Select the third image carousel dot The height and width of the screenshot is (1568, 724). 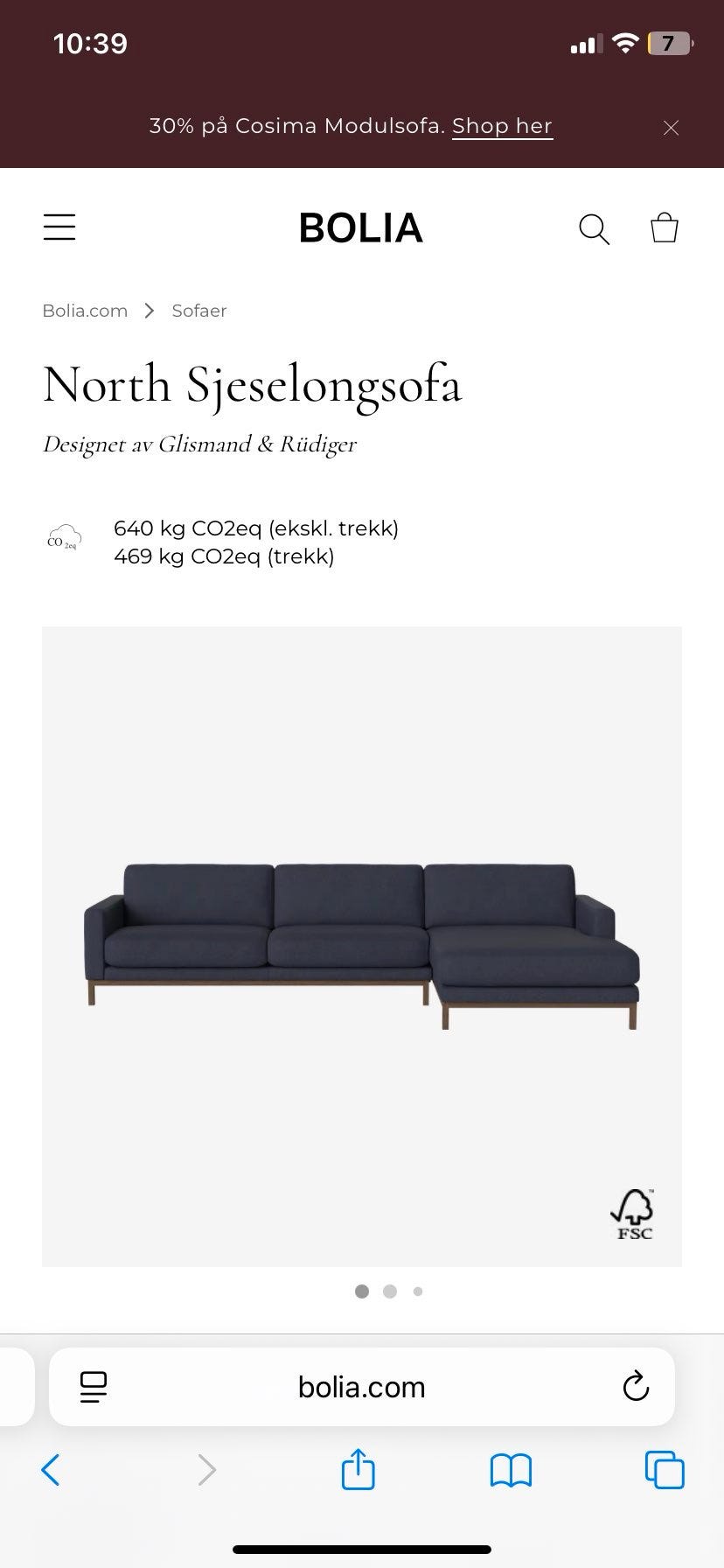tap(418, 1291)
